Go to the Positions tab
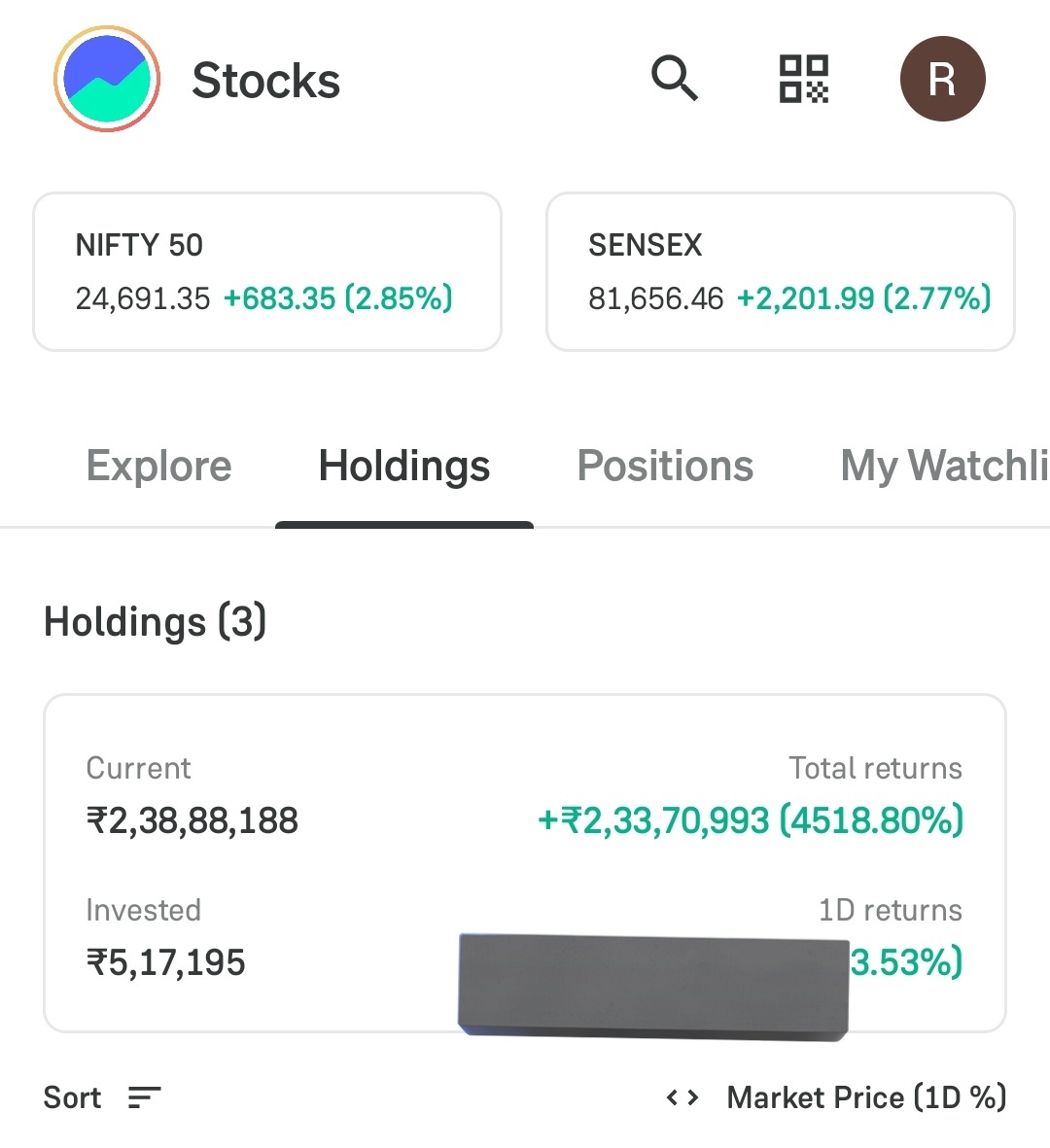1050x1148 pixels. pyautogui.click(x=665, y=466)
